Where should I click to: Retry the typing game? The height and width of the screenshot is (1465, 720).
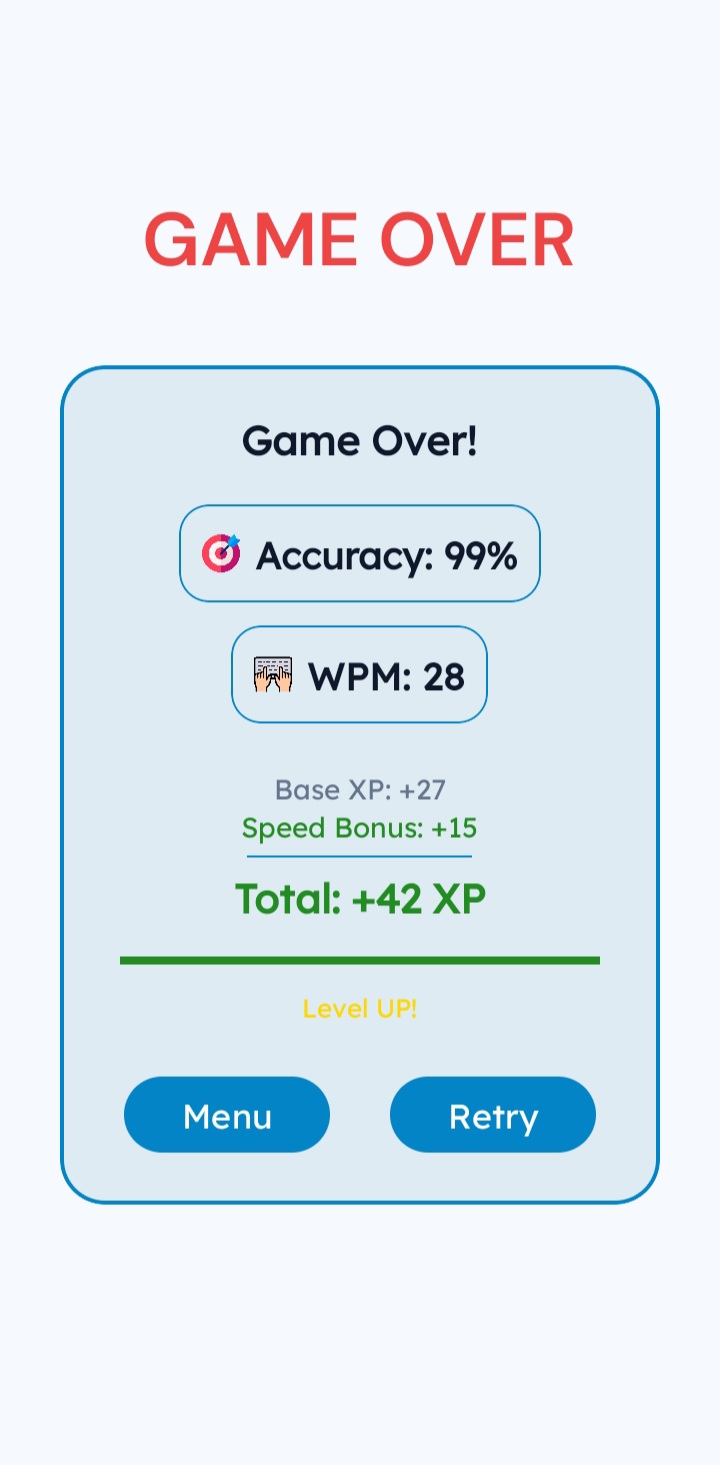point(493,1115)
